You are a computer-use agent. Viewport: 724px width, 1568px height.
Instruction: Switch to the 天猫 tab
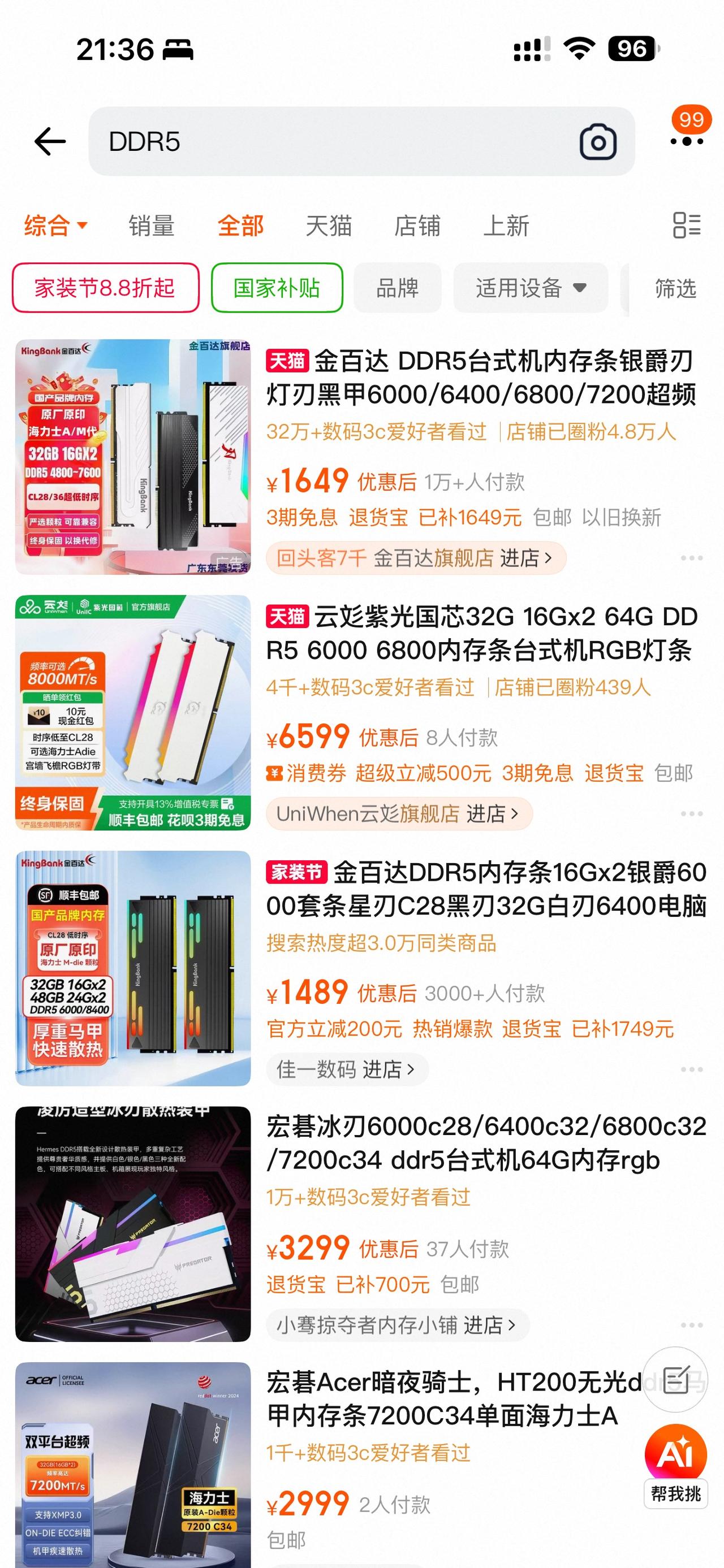[329, 226]
